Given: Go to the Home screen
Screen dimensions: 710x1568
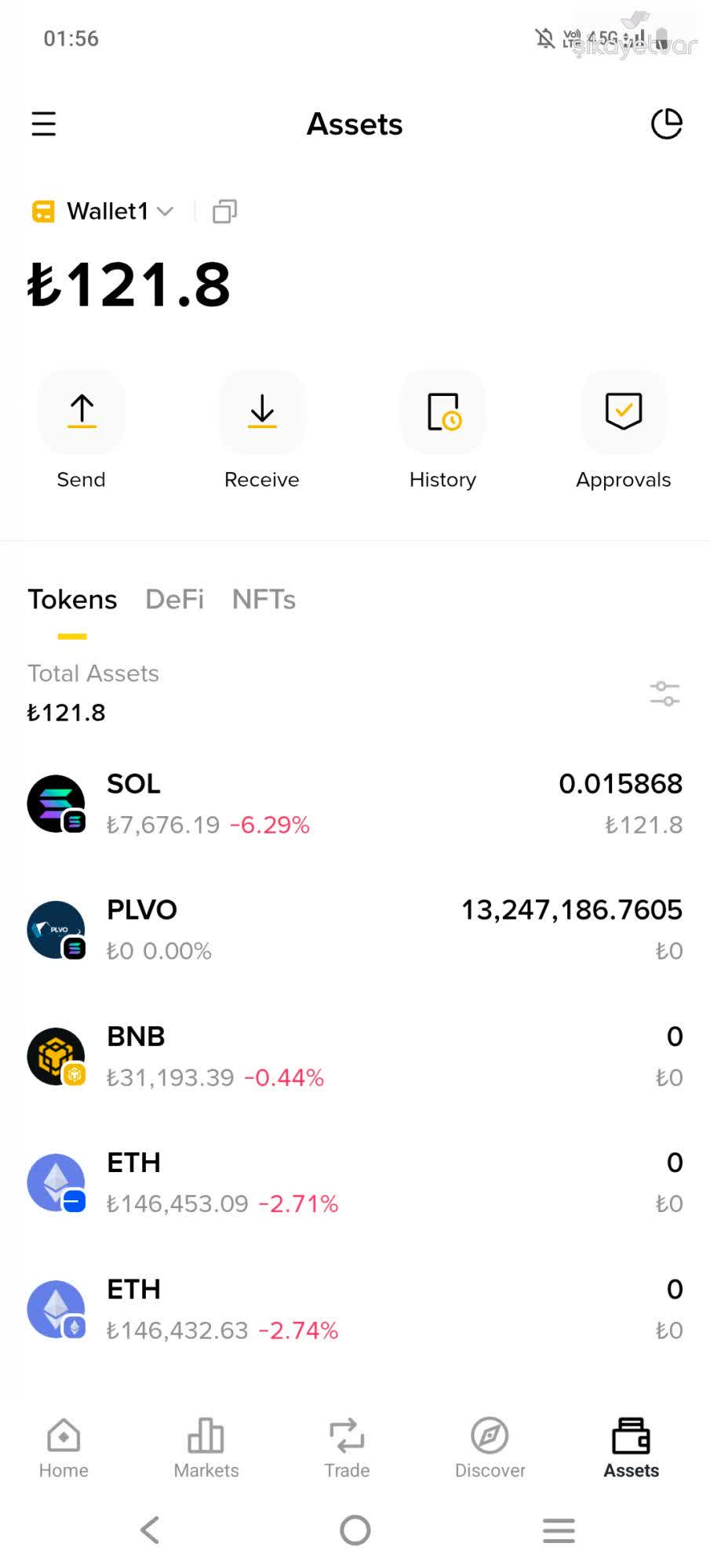Looking at the screenshot, I should [x=63, y=1450].
